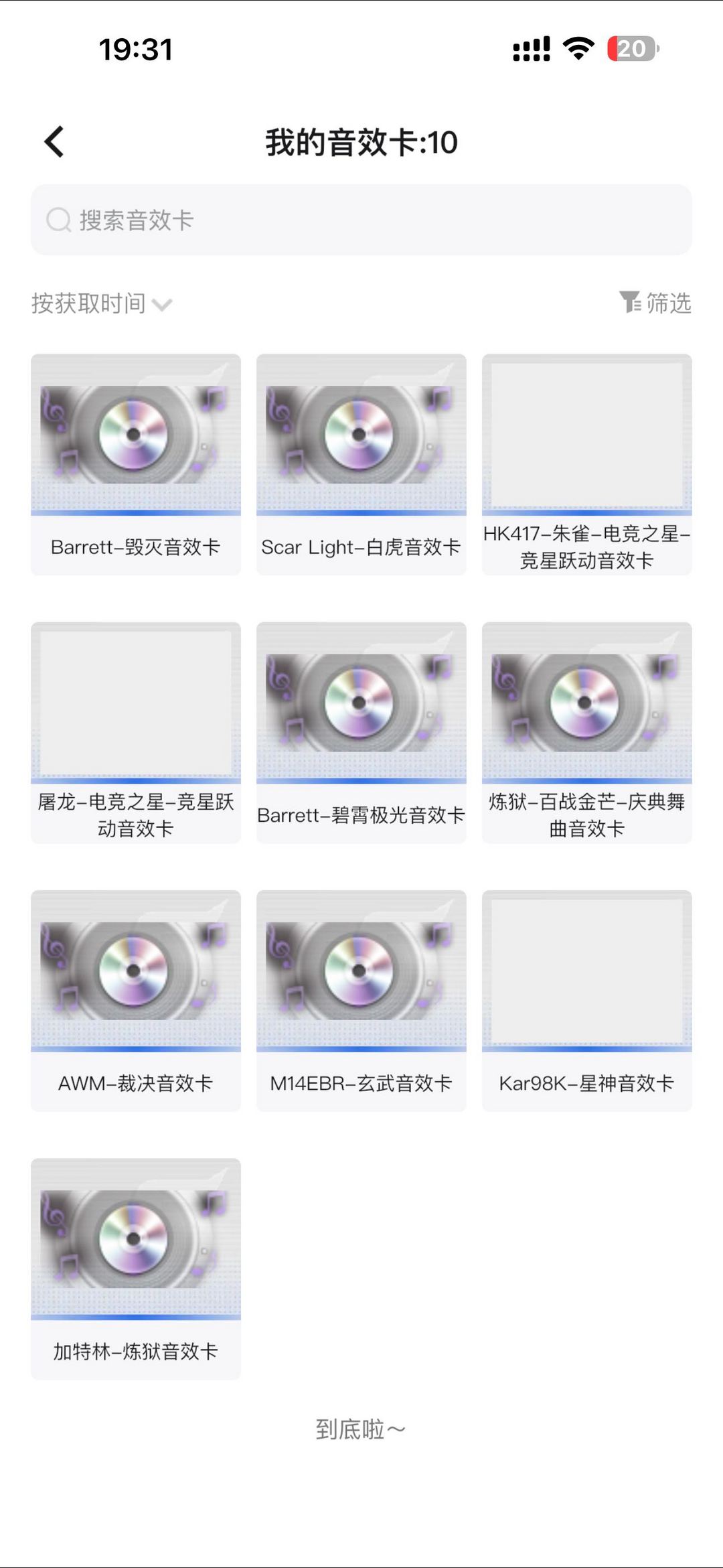Open the AWM-裁决音效卡 card

click(x=136, y=1000)
